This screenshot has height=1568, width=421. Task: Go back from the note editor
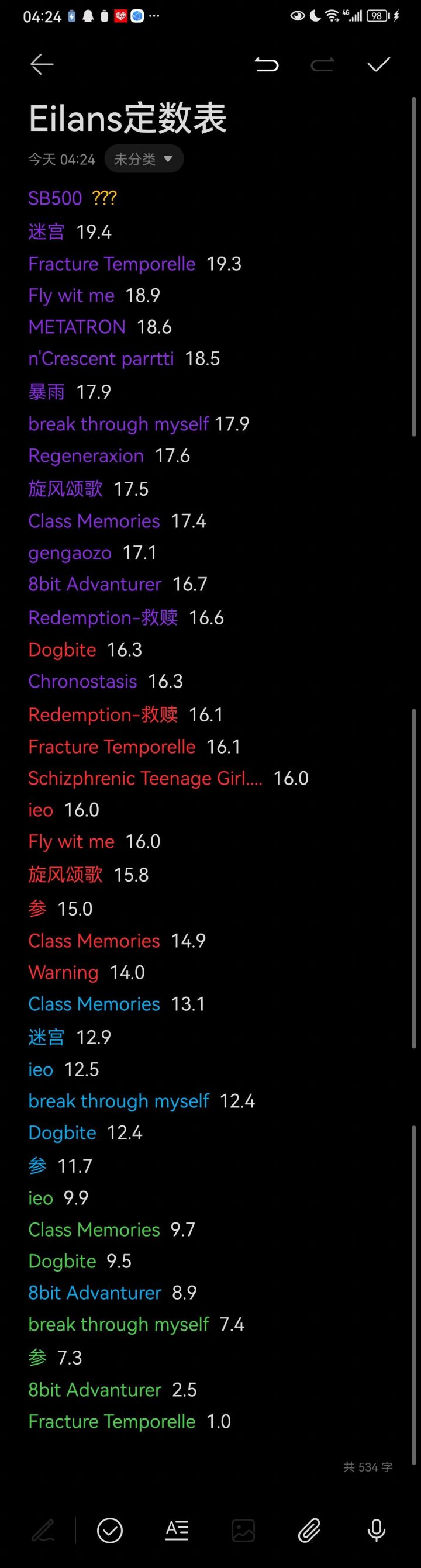coord(42,64)
